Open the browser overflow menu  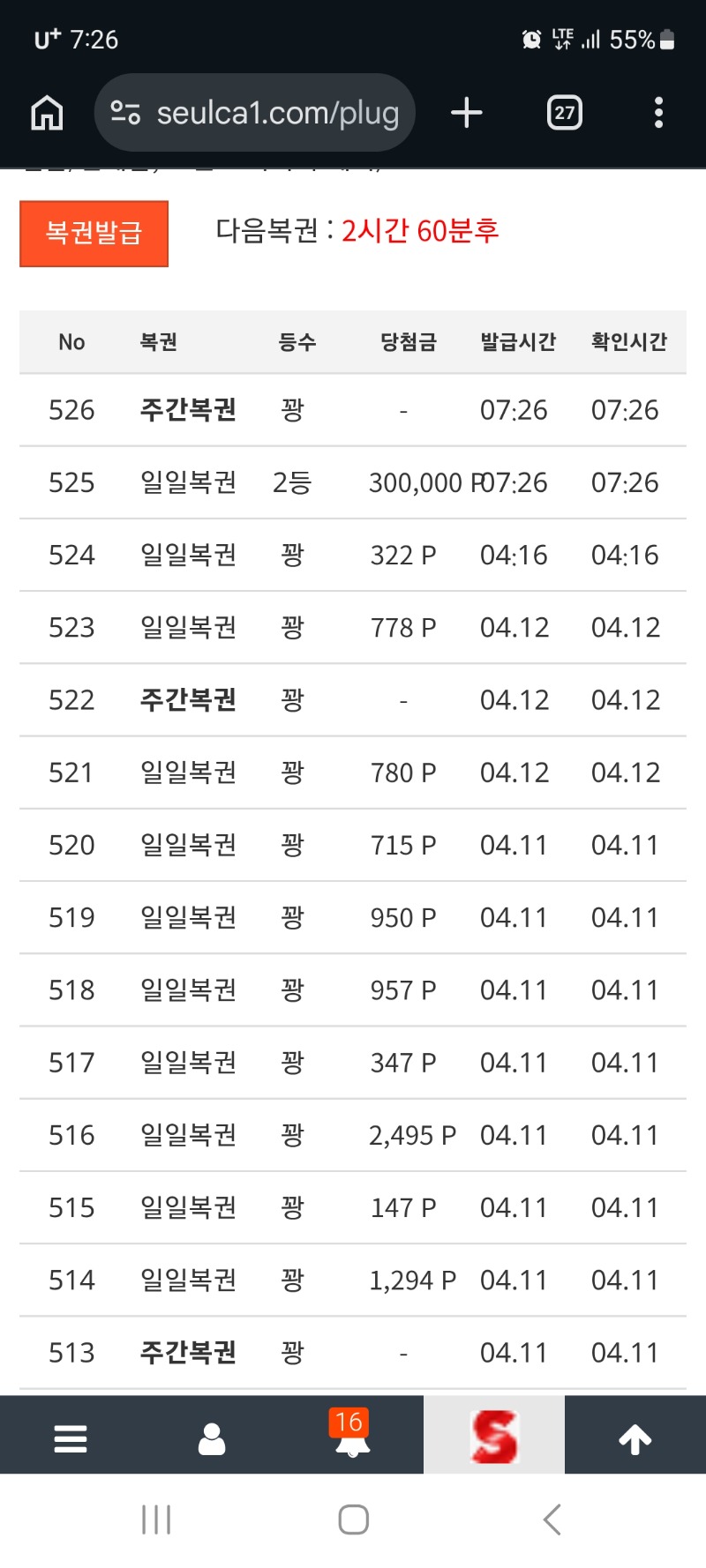point(658,113)
